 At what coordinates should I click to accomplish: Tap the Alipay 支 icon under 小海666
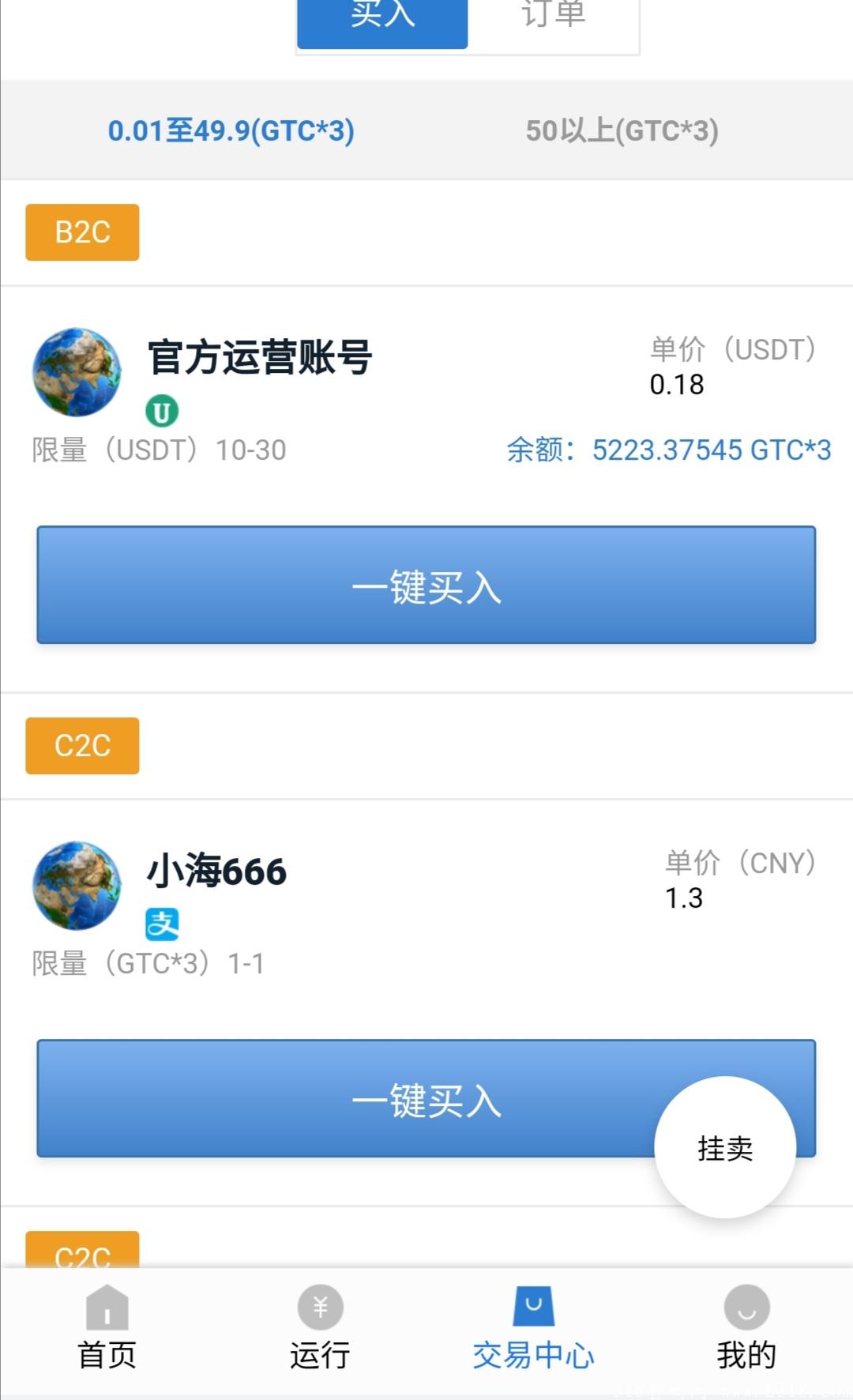pyautogui.click(x=162, y=923)
